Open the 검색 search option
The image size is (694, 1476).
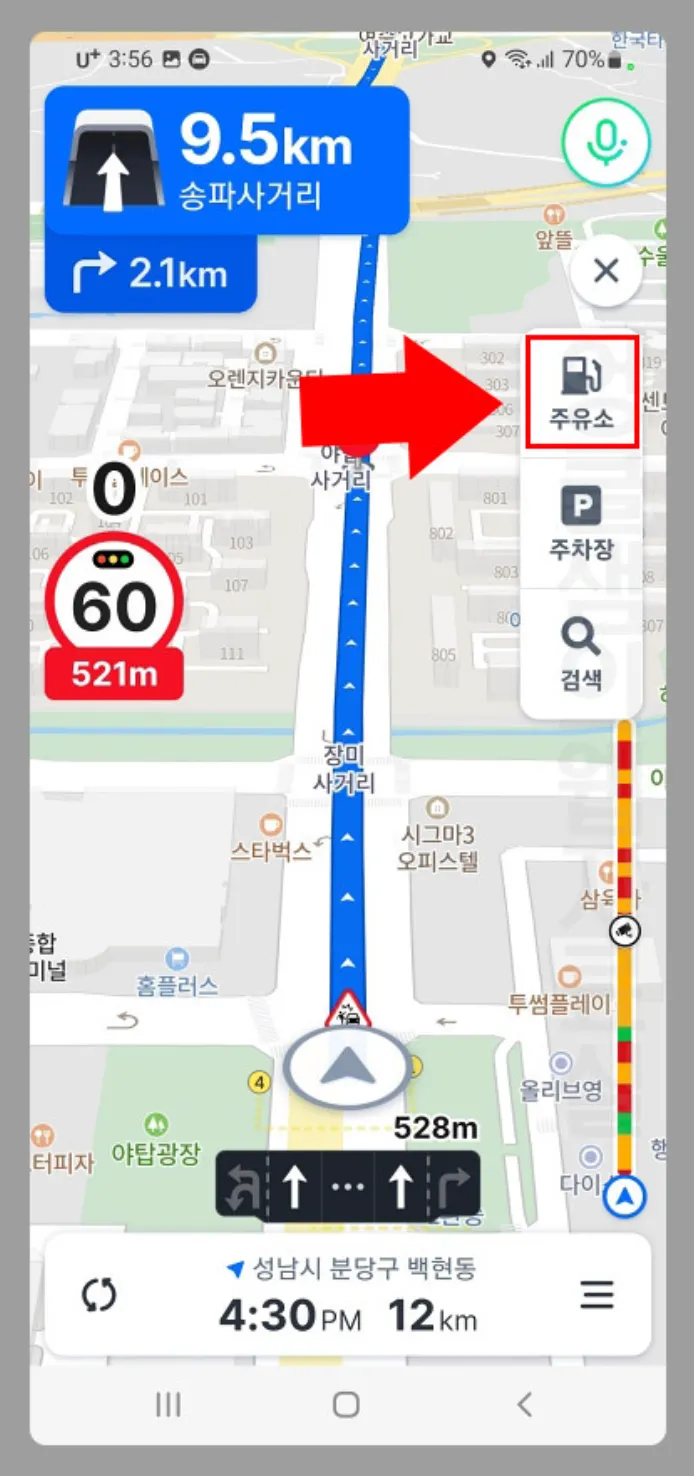[x=582, y=653]
